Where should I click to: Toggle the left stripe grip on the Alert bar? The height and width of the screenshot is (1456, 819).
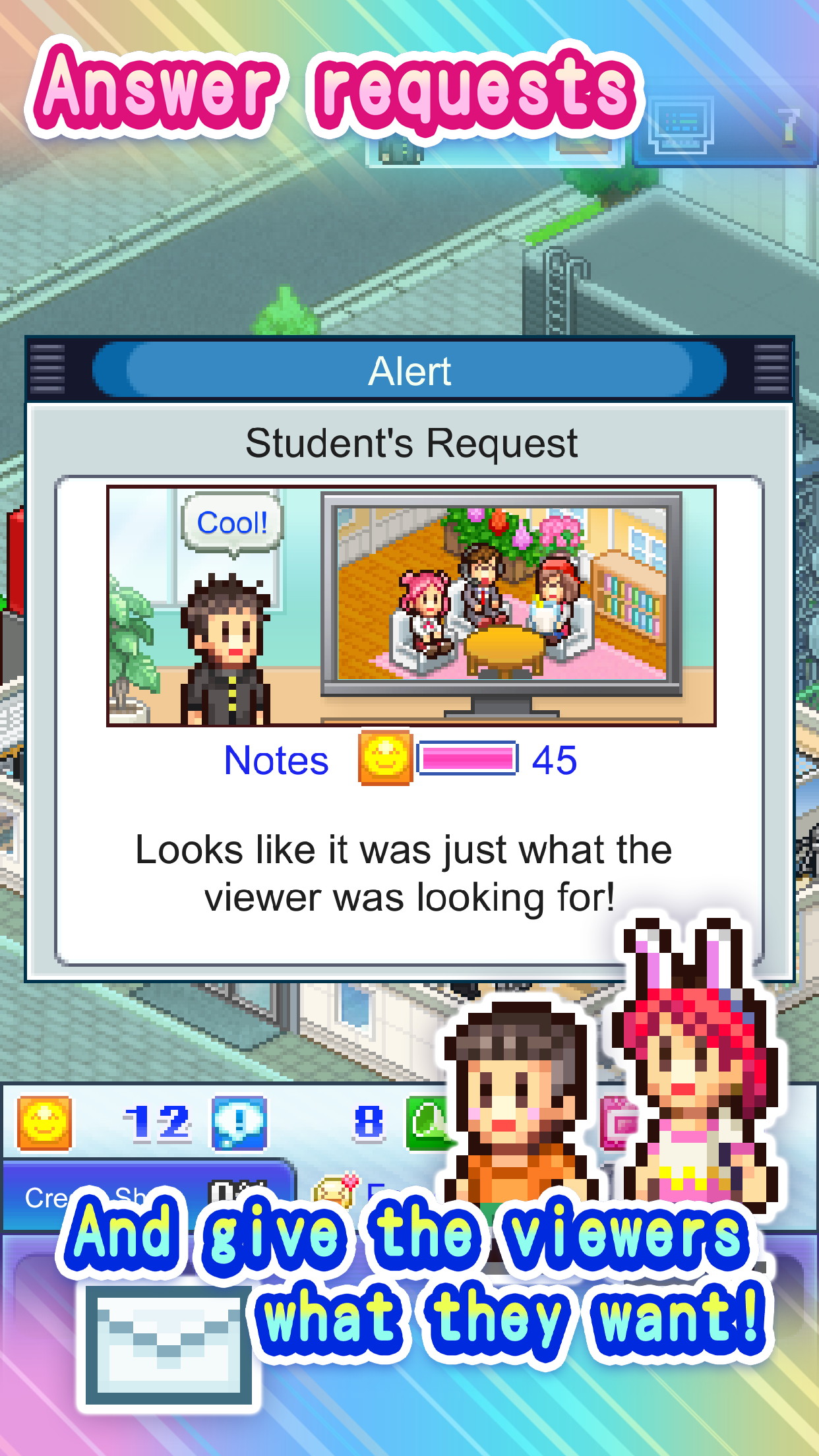tap(46, 370)
